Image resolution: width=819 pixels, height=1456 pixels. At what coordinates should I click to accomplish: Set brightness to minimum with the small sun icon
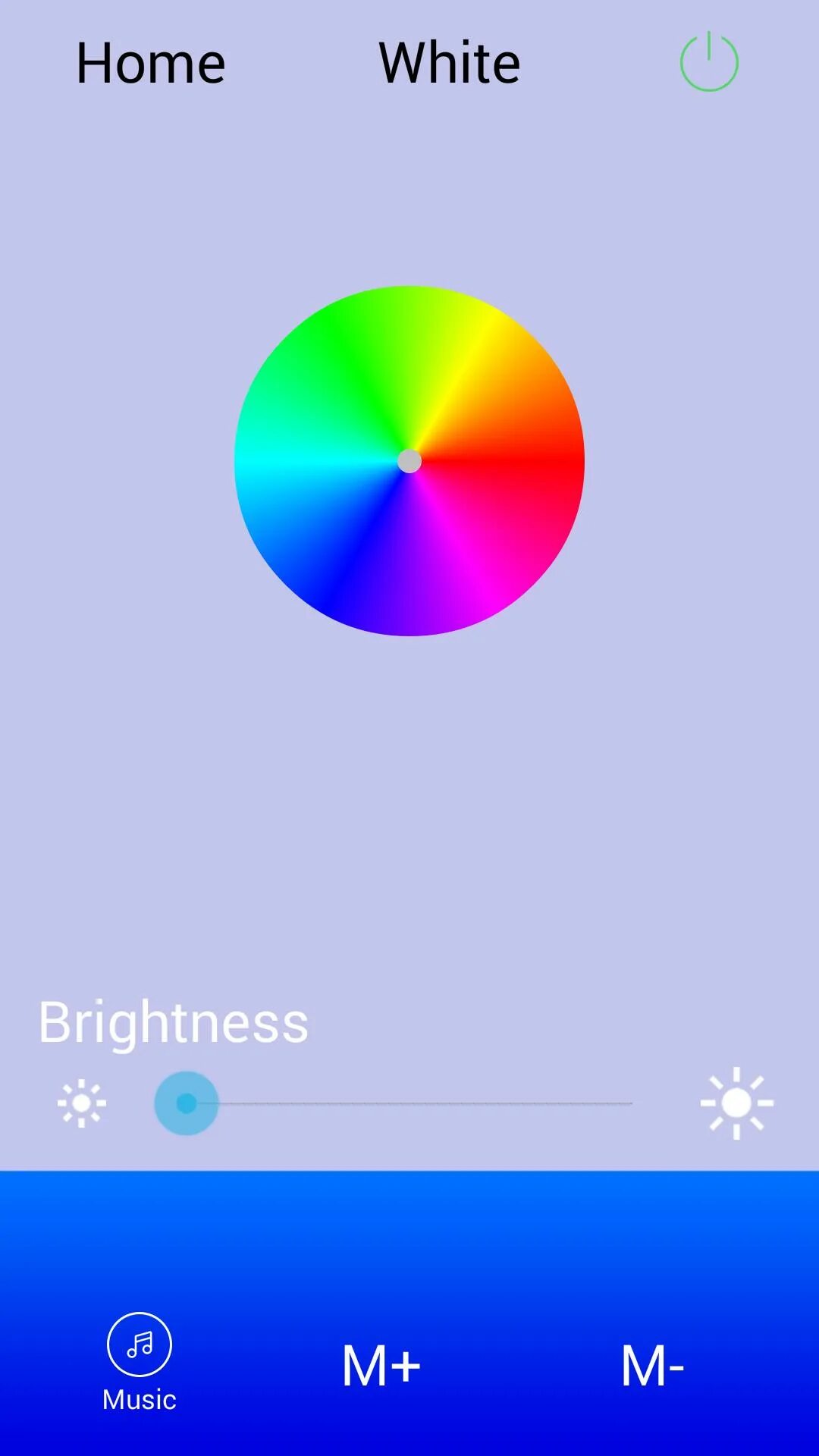(82, 1103)
